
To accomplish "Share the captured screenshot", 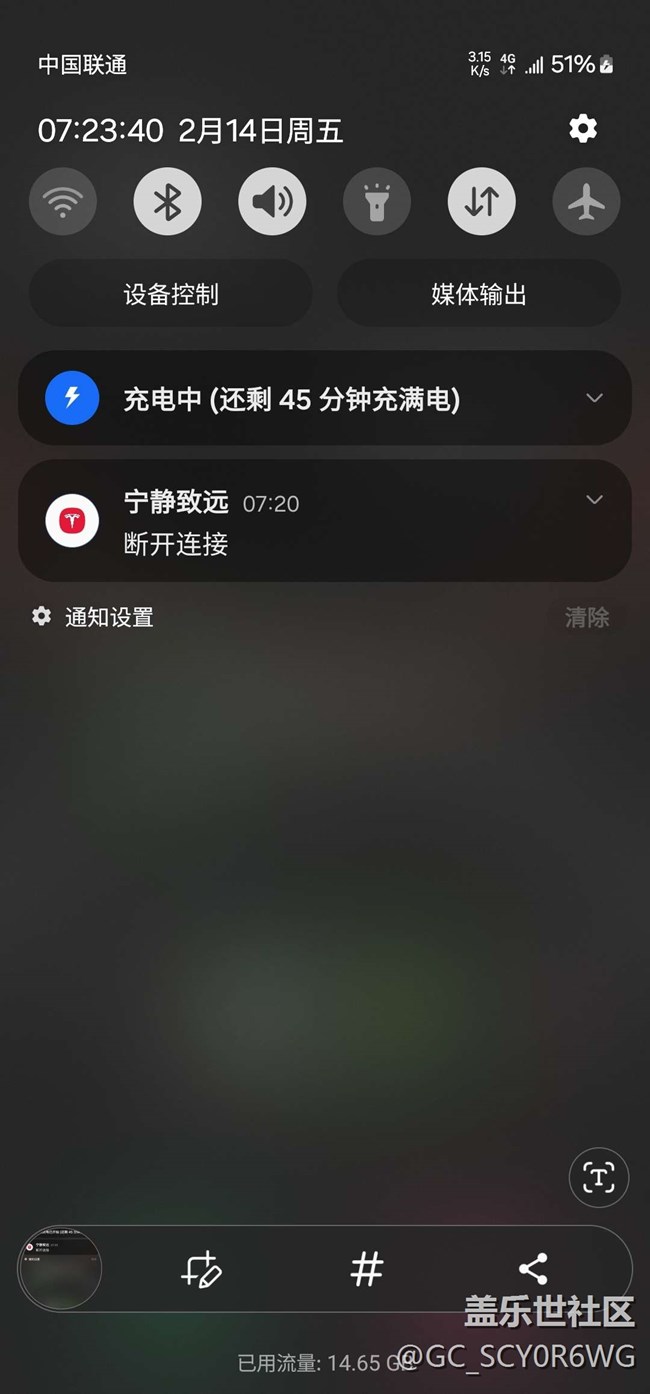I will pyautogui.click(x=533, y=1270).
